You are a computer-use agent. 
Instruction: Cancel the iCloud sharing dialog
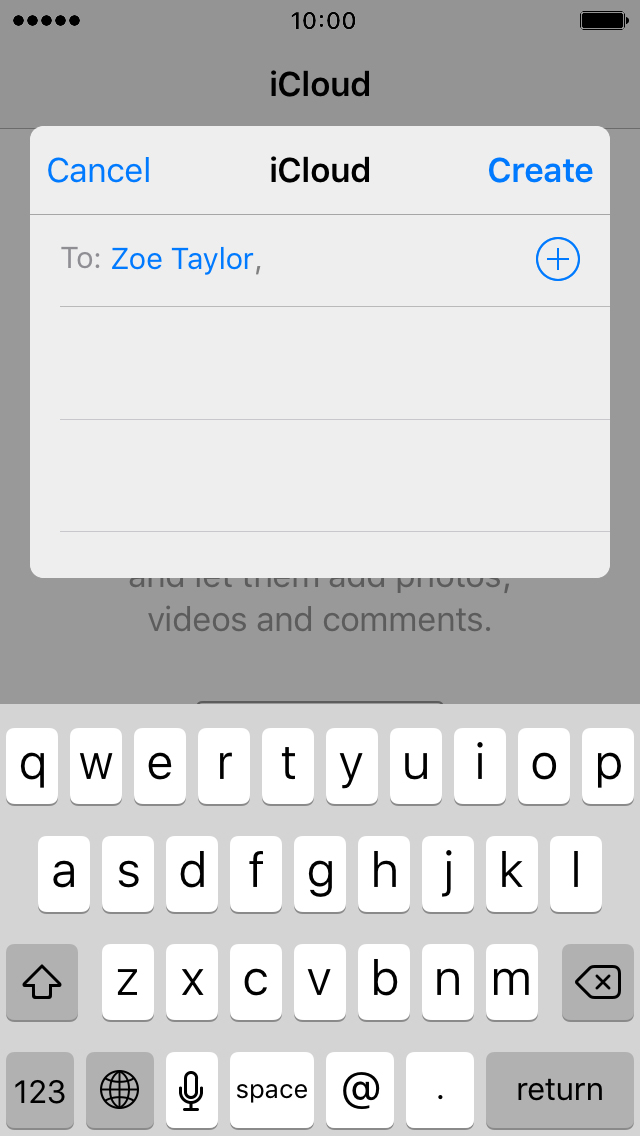click(99, 171)
